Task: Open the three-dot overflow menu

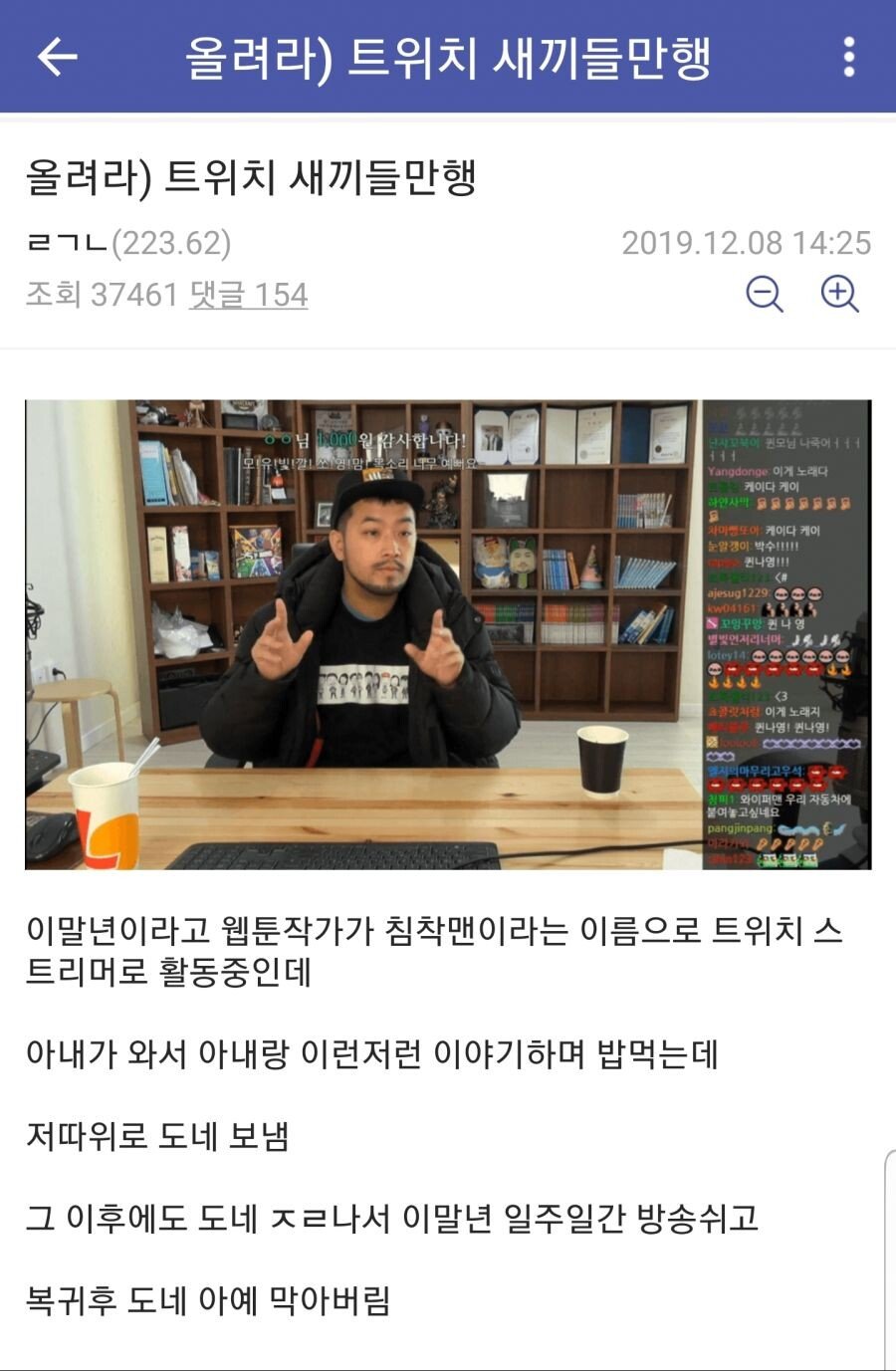Action: click(x=848, y=57)
